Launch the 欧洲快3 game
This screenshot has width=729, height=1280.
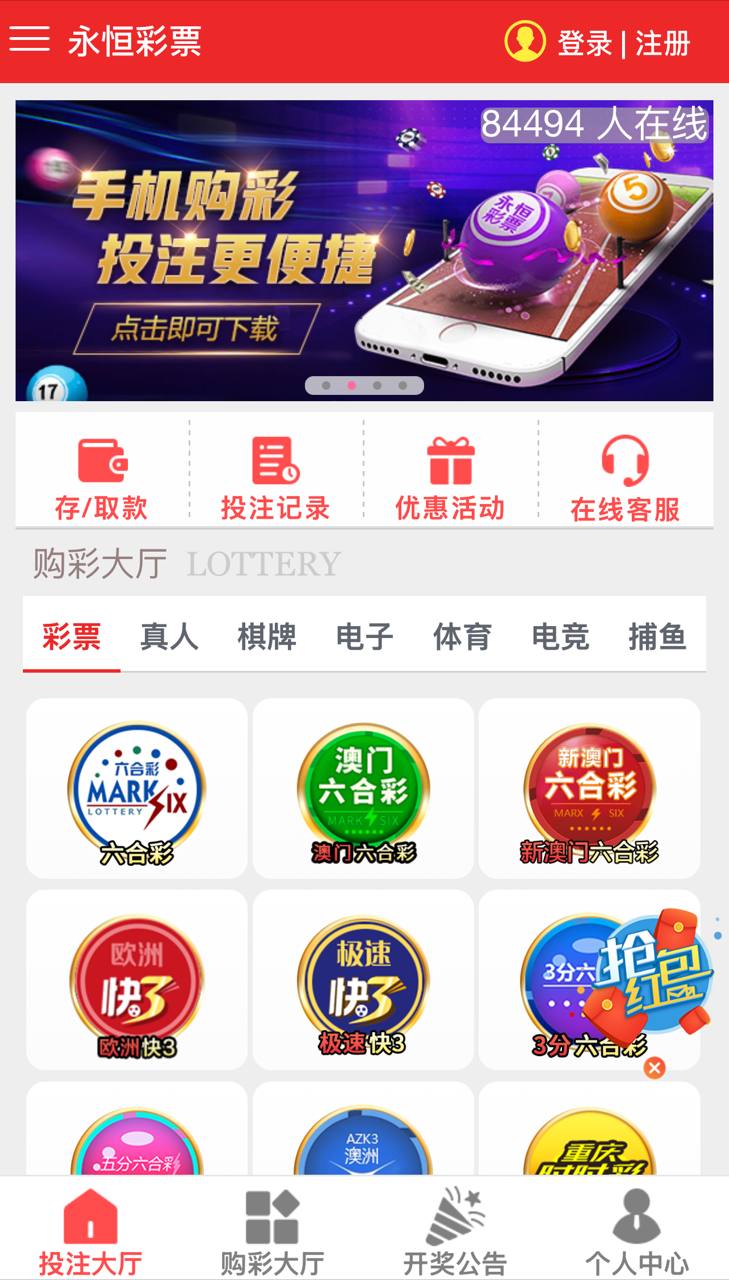pyautogui.click(x=137, y=980)
